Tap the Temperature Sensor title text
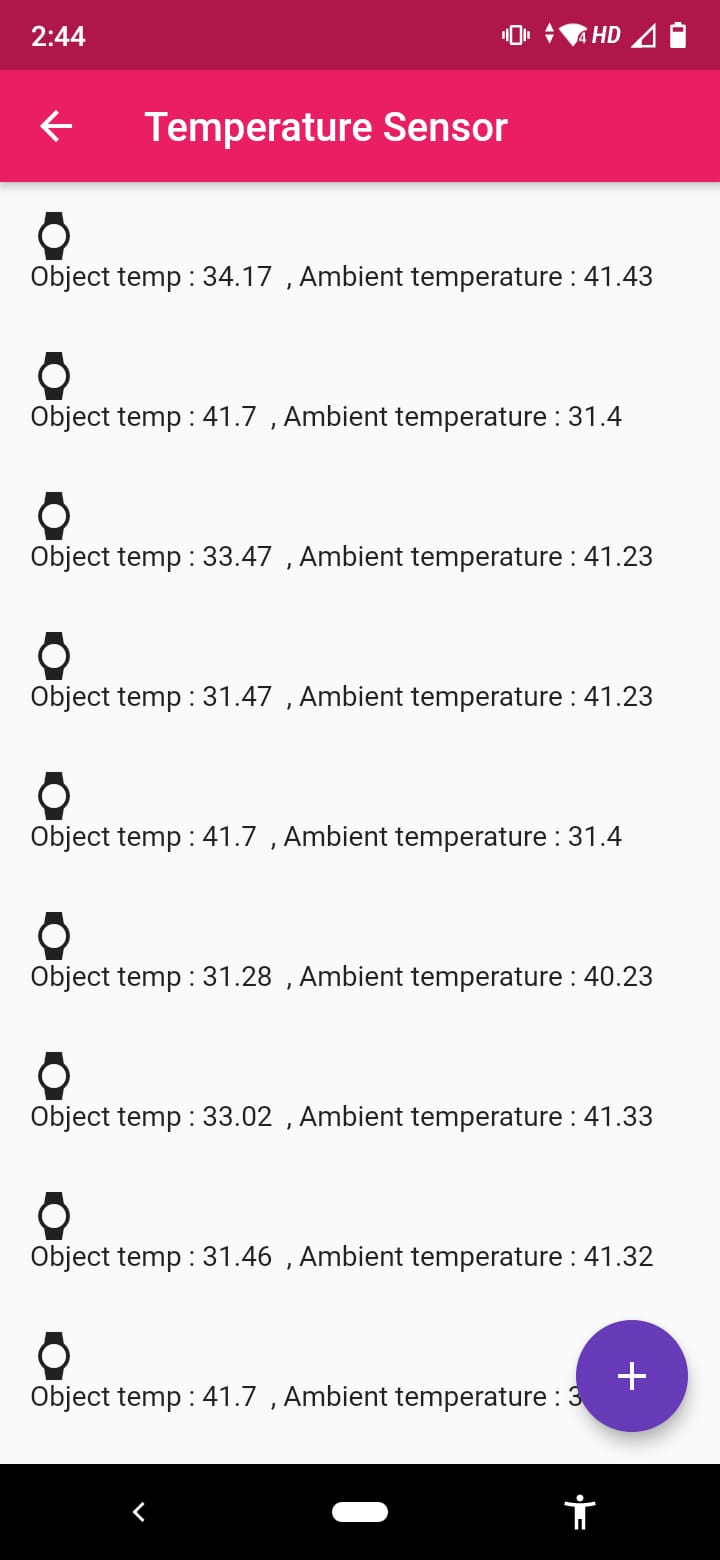The height and width of the screenshot is (1560, 720). [325, 126]
